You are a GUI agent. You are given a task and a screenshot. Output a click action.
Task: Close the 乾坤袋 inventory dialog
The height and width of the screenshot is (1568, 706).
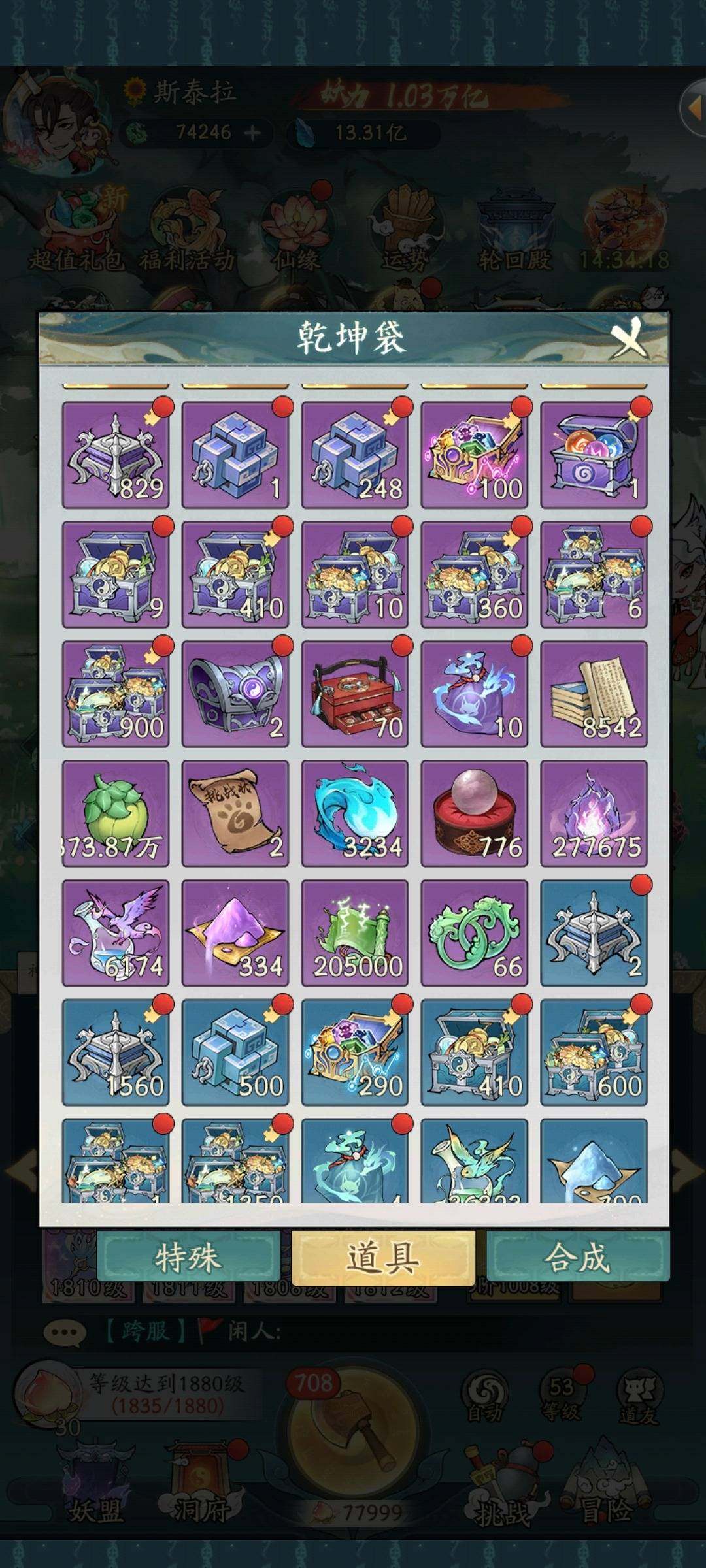(628, 337)
